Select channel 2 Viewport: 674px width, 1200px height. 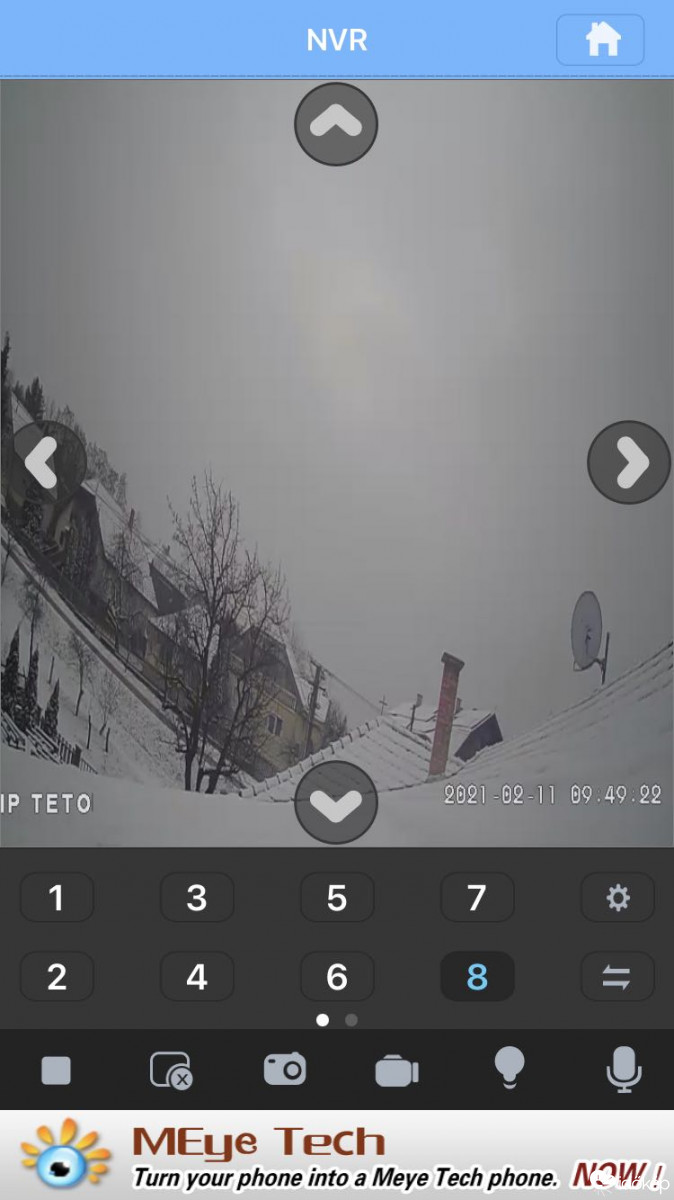point(57,976)
